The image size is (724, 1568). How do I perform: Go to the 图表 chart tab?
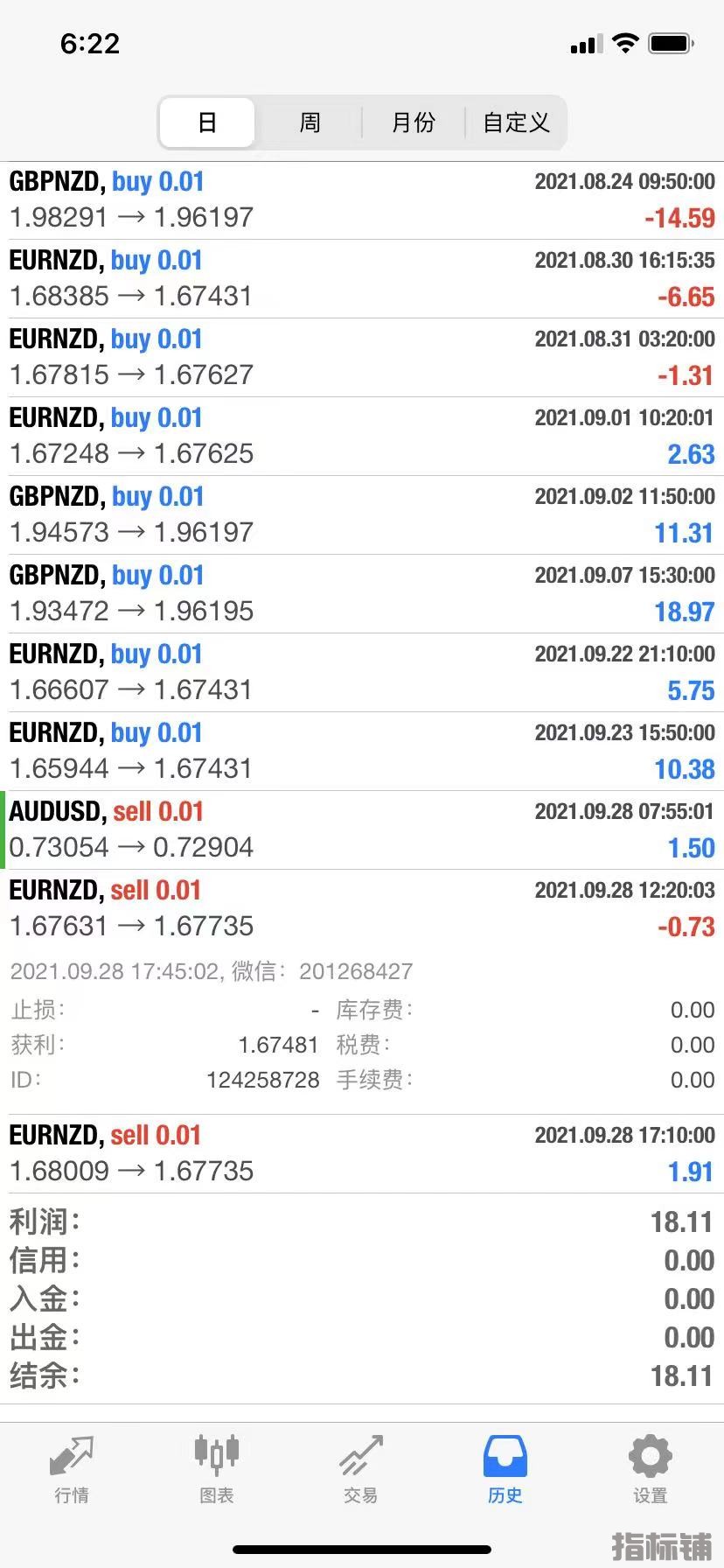tap(216, 1470)
